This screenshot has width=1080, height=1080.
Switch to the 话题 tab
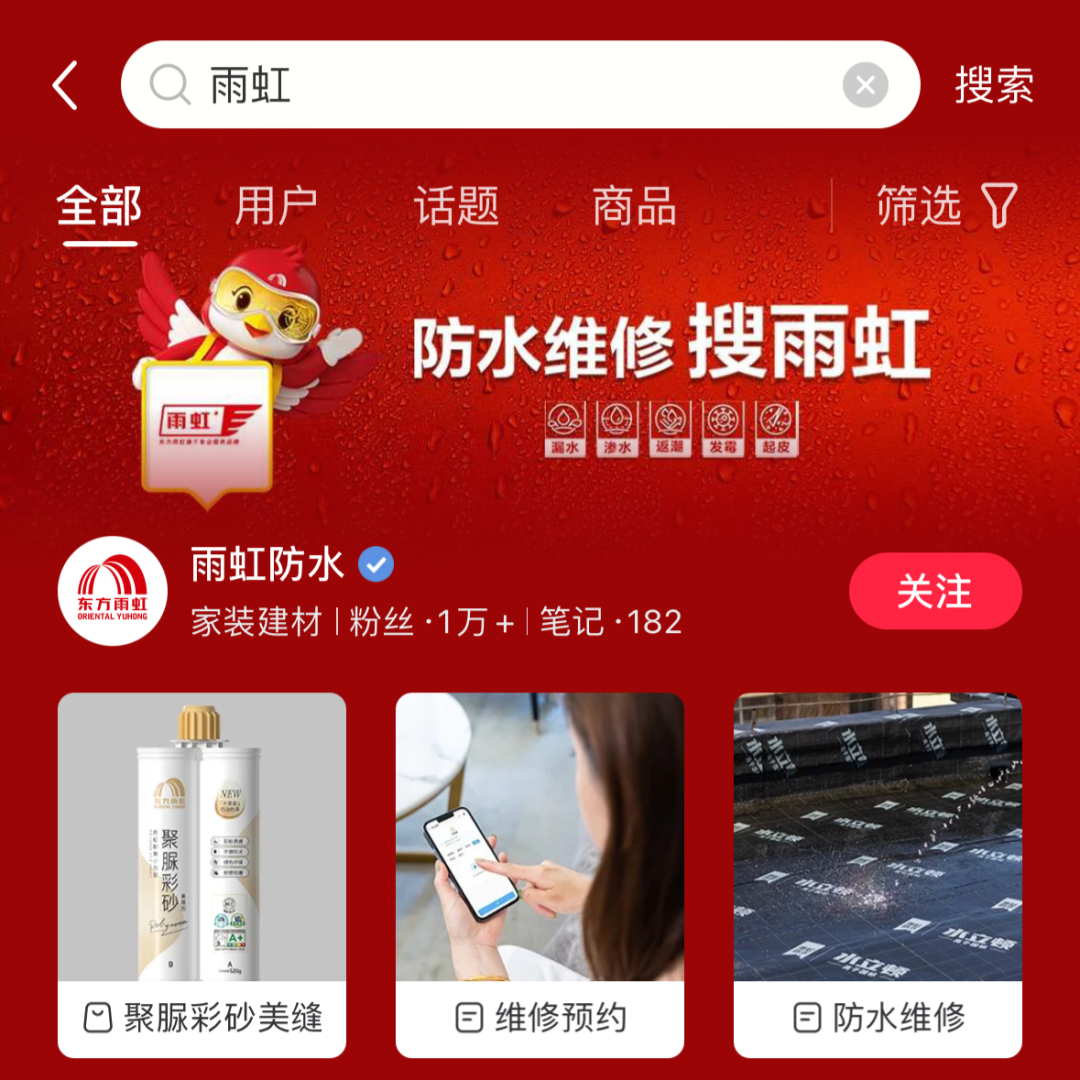pos(456,207)
